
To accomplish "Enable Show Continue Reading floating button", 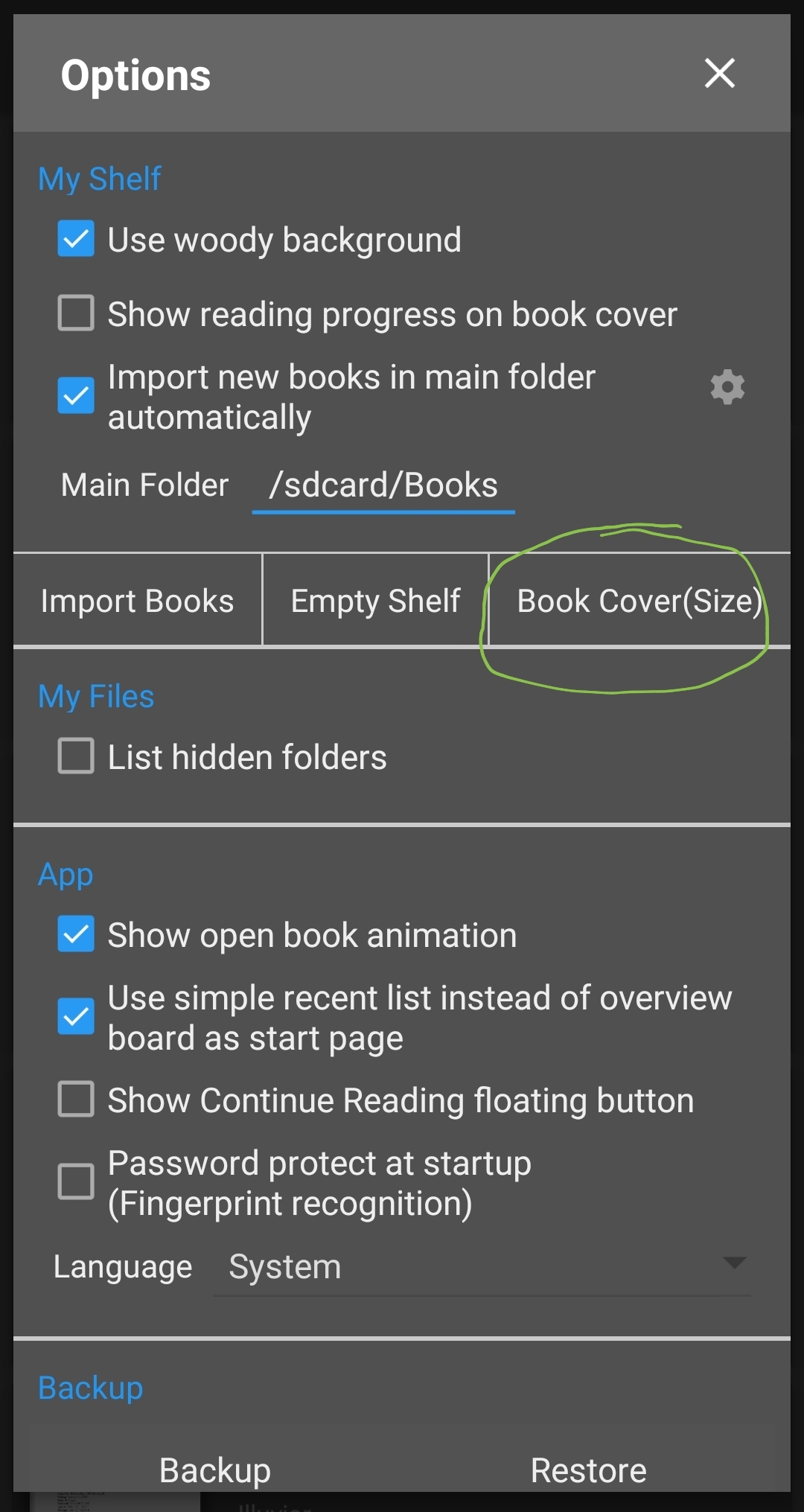I will (x=76, y=1100).
